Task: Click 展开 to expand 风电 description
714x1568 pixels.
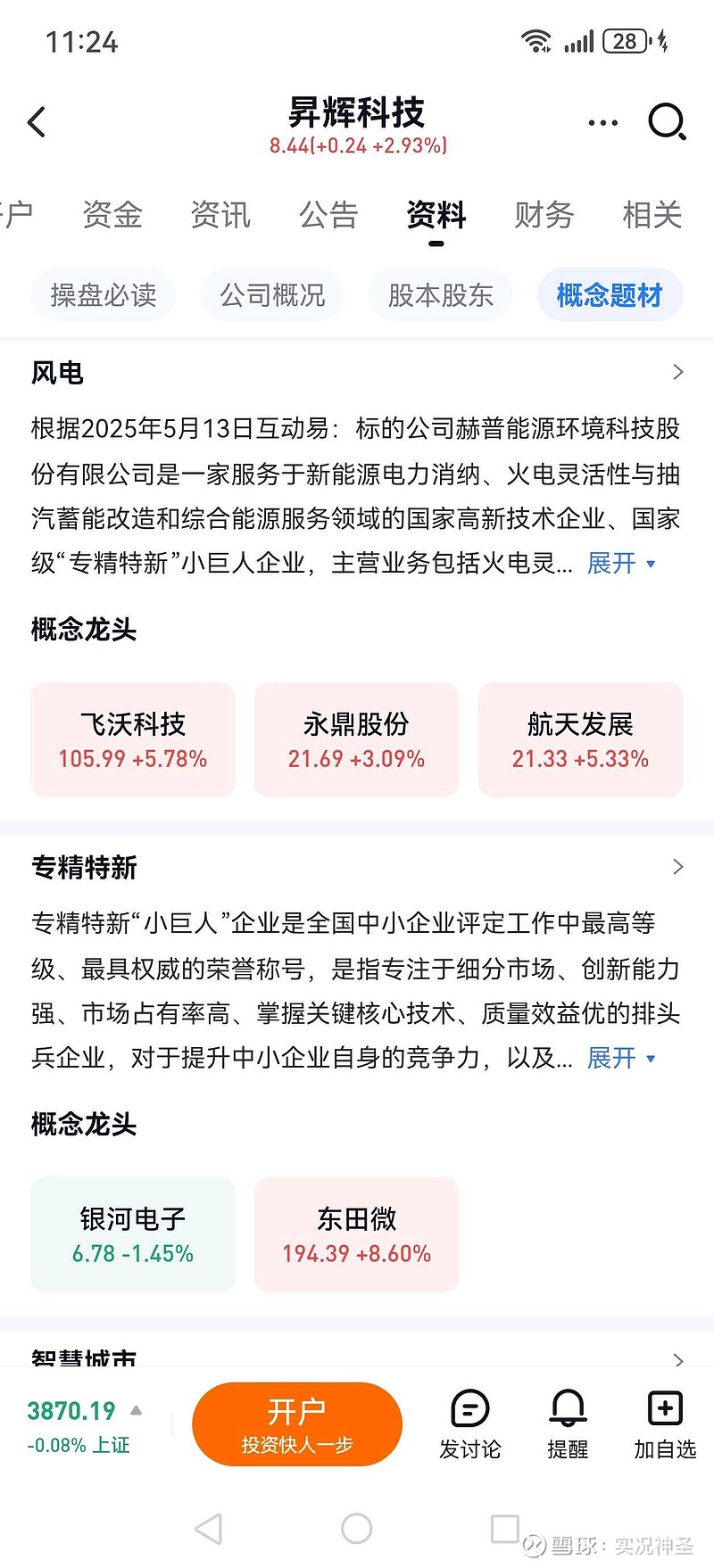Action: pos(611,564)
